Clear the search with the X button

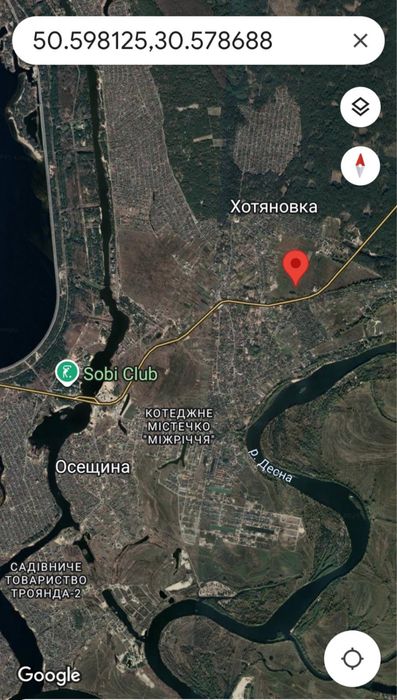point(360,41)
